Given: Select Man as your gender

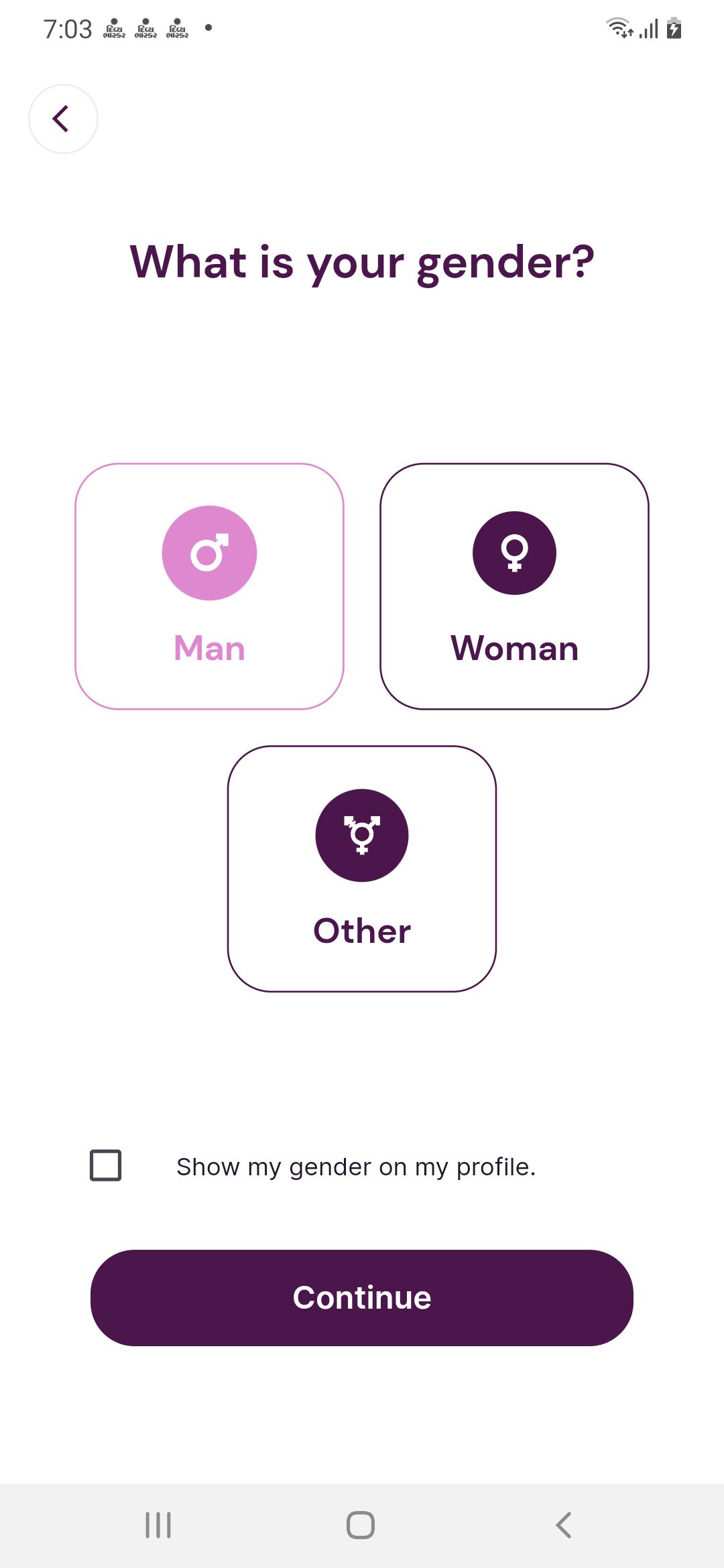Looking at the screenshot, I should [x=209, y=586].
